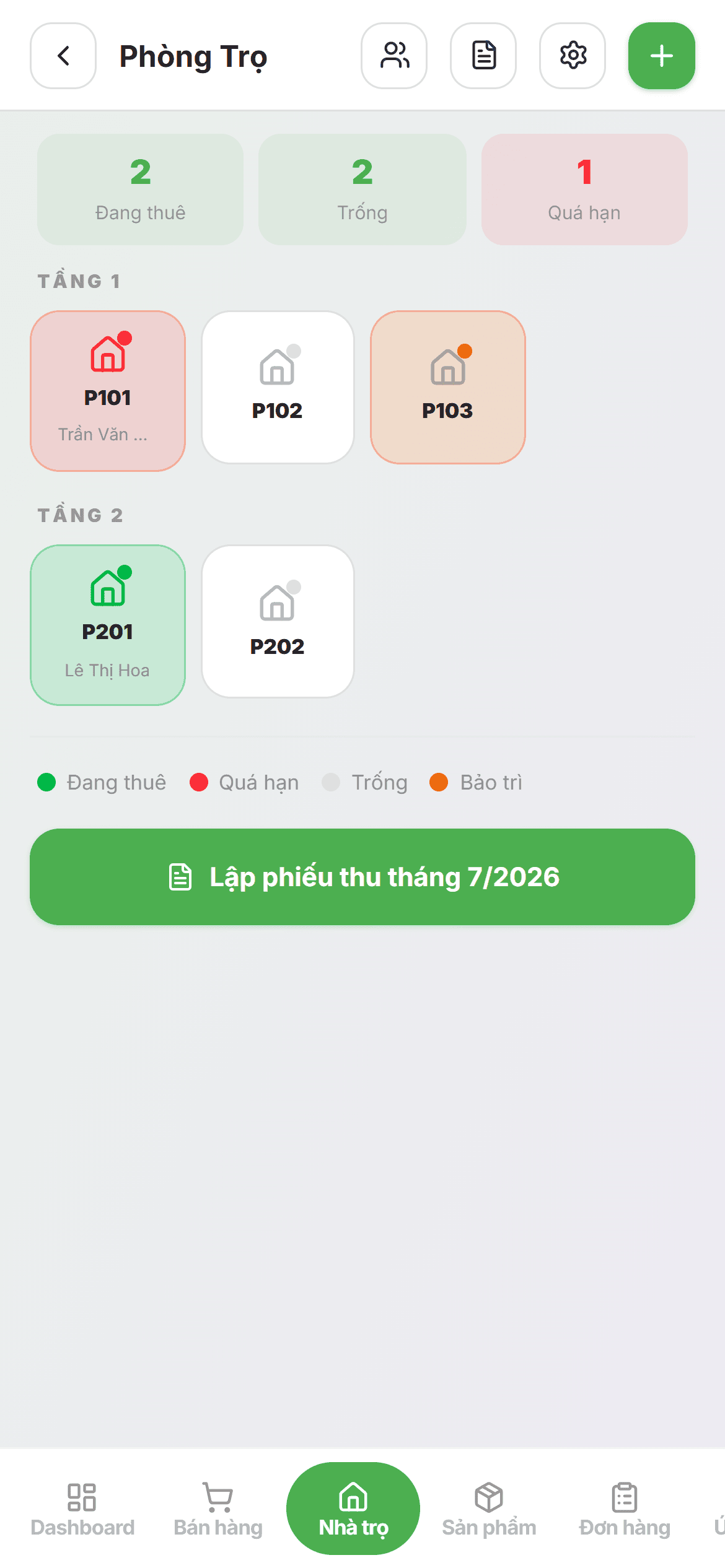Viewport: 725px width, 1568px height.
Task: Switch to Đơn hàng tab
Action: pos(625,1509)
